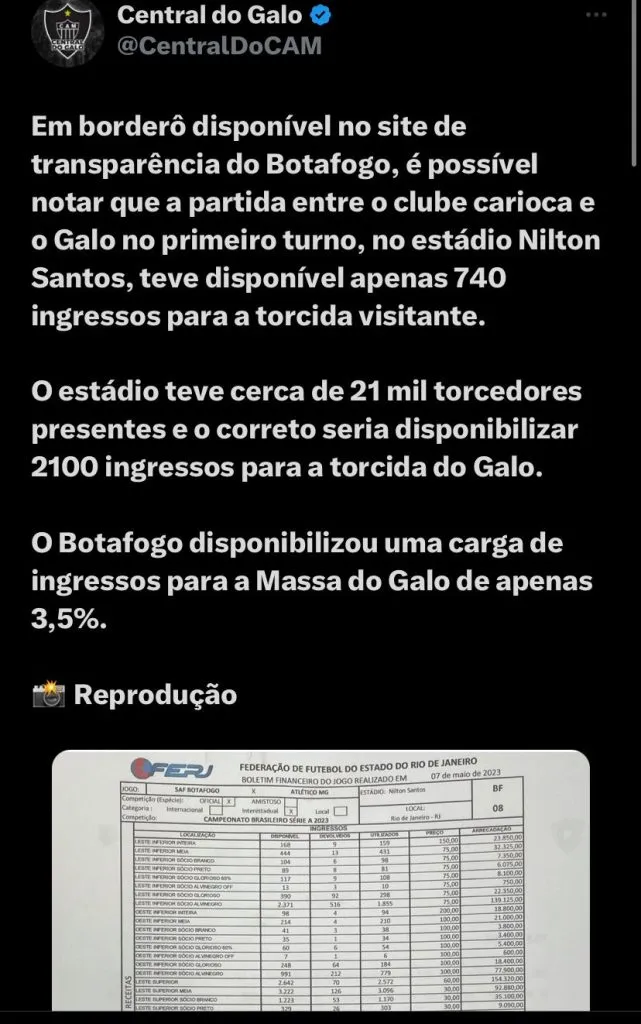Open the @CentralDoCAM account handle

pyautogui.click(x=220, y=46)
